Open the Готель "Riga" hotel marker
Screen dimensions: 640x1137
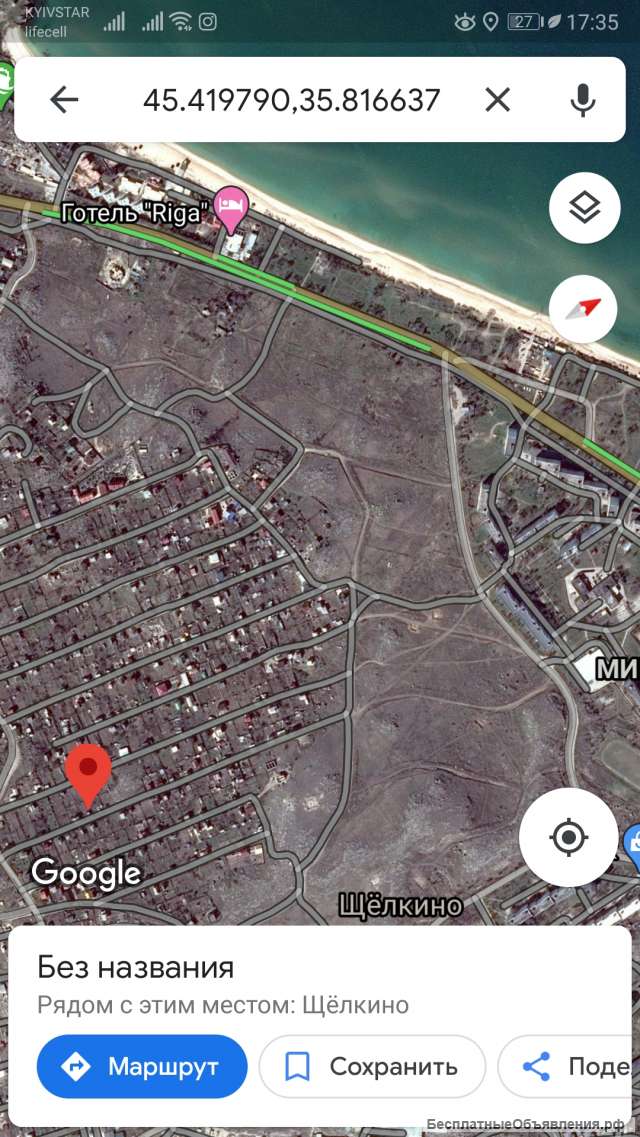pos(233,204)
